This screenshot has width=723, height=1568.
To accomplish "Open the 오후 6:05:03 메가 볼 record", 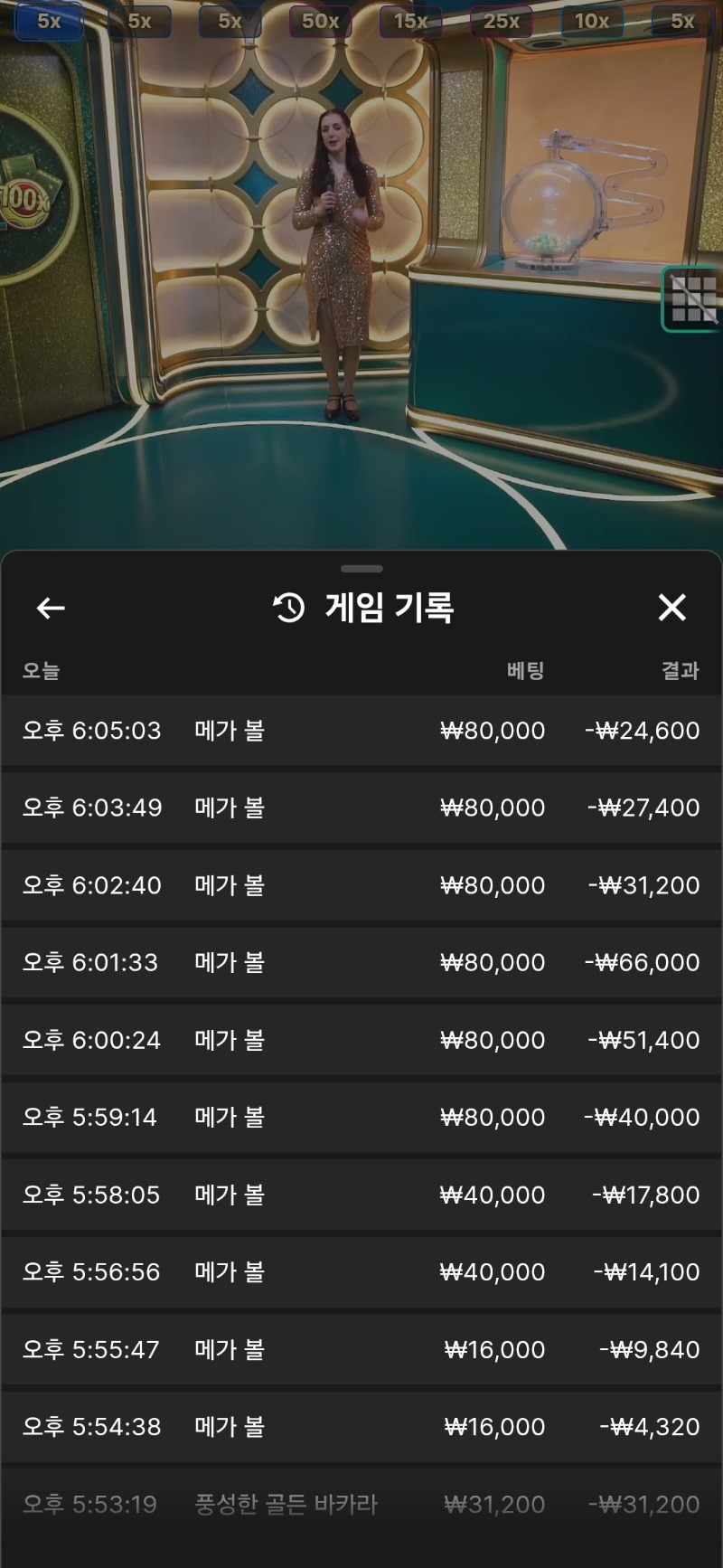I will click(361, 731).
